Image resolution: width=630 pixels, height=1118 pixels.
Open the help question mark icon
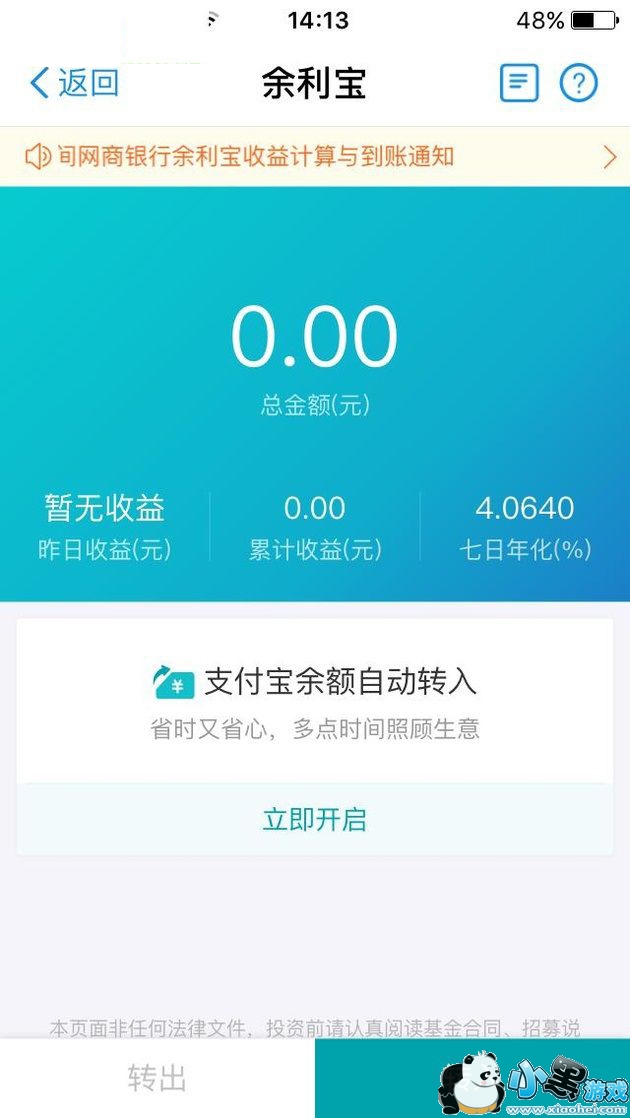[x=578, y=83]
